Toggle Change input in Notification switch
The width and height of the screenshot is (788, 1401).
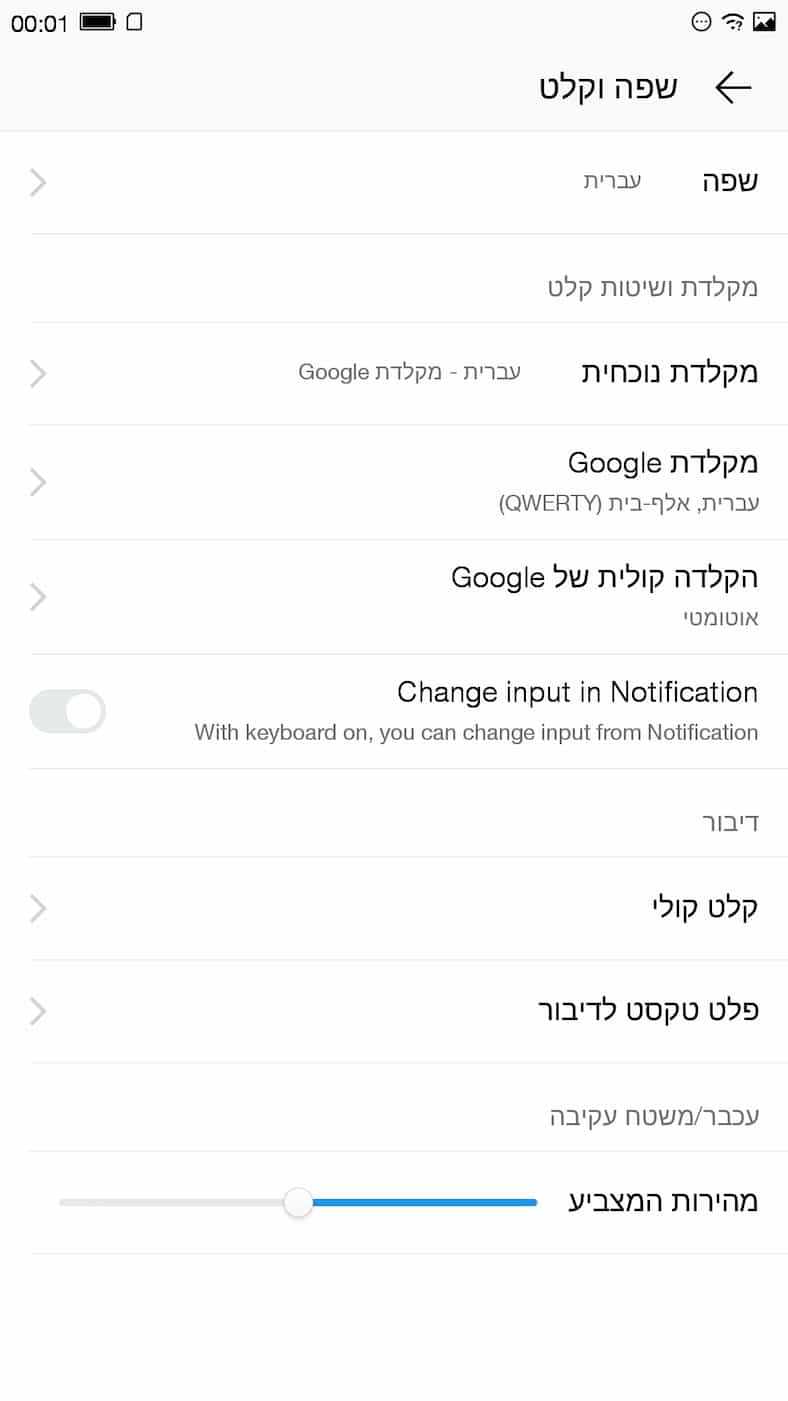pos(68,711)
